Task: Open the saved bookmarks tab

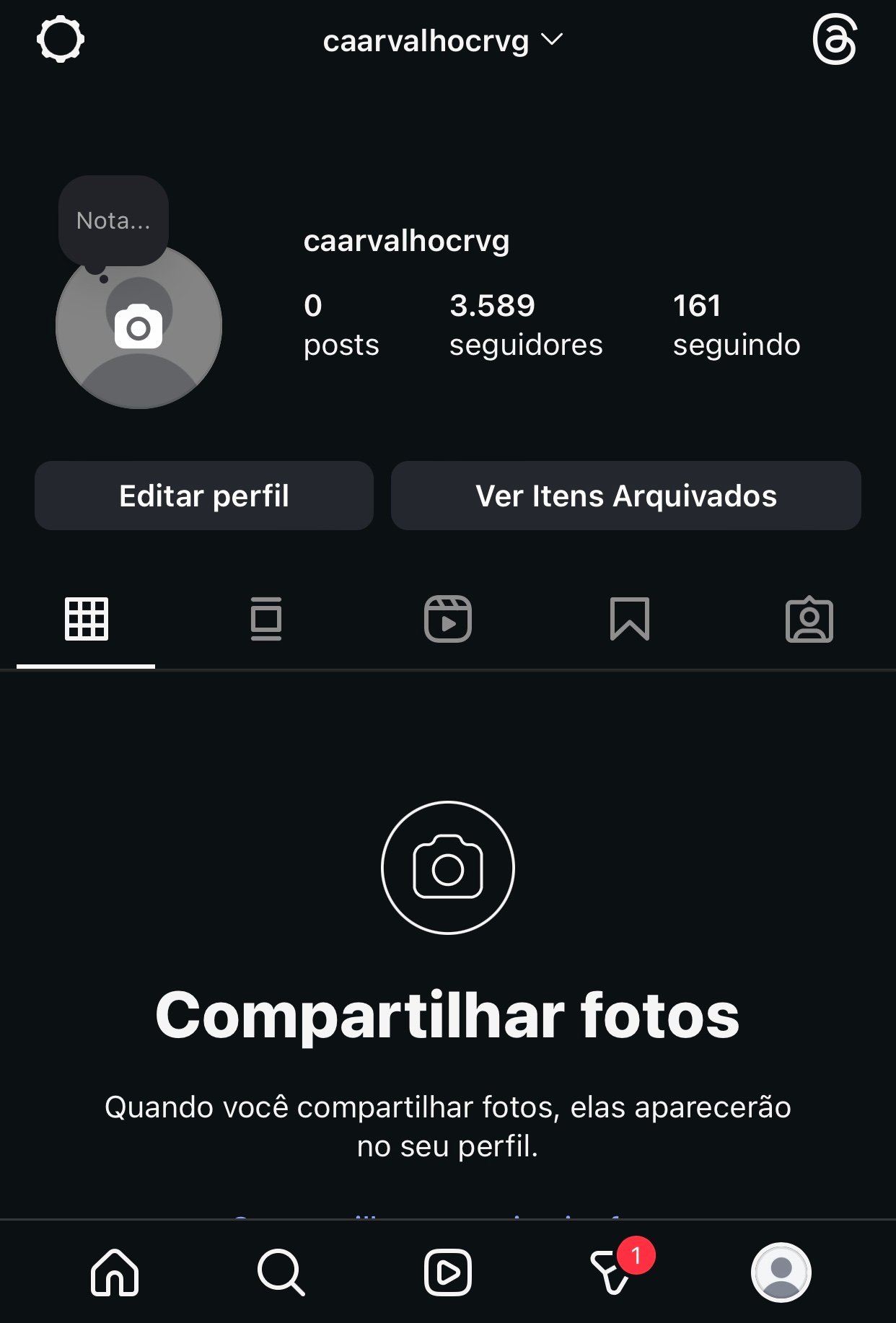Action: coord(629,619)
